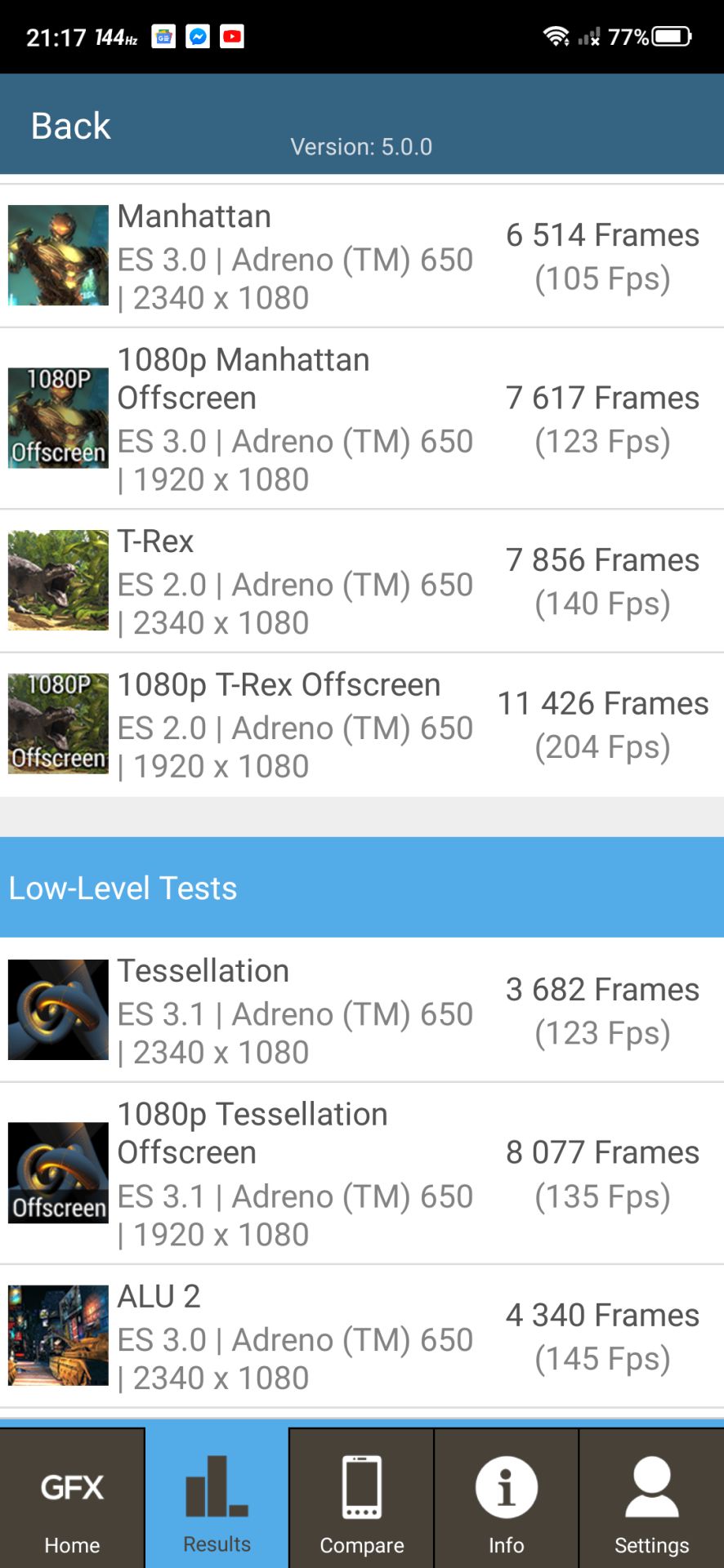724x1568 pixels.
Task: Open the Info tab
Action: click(506, 1498)
